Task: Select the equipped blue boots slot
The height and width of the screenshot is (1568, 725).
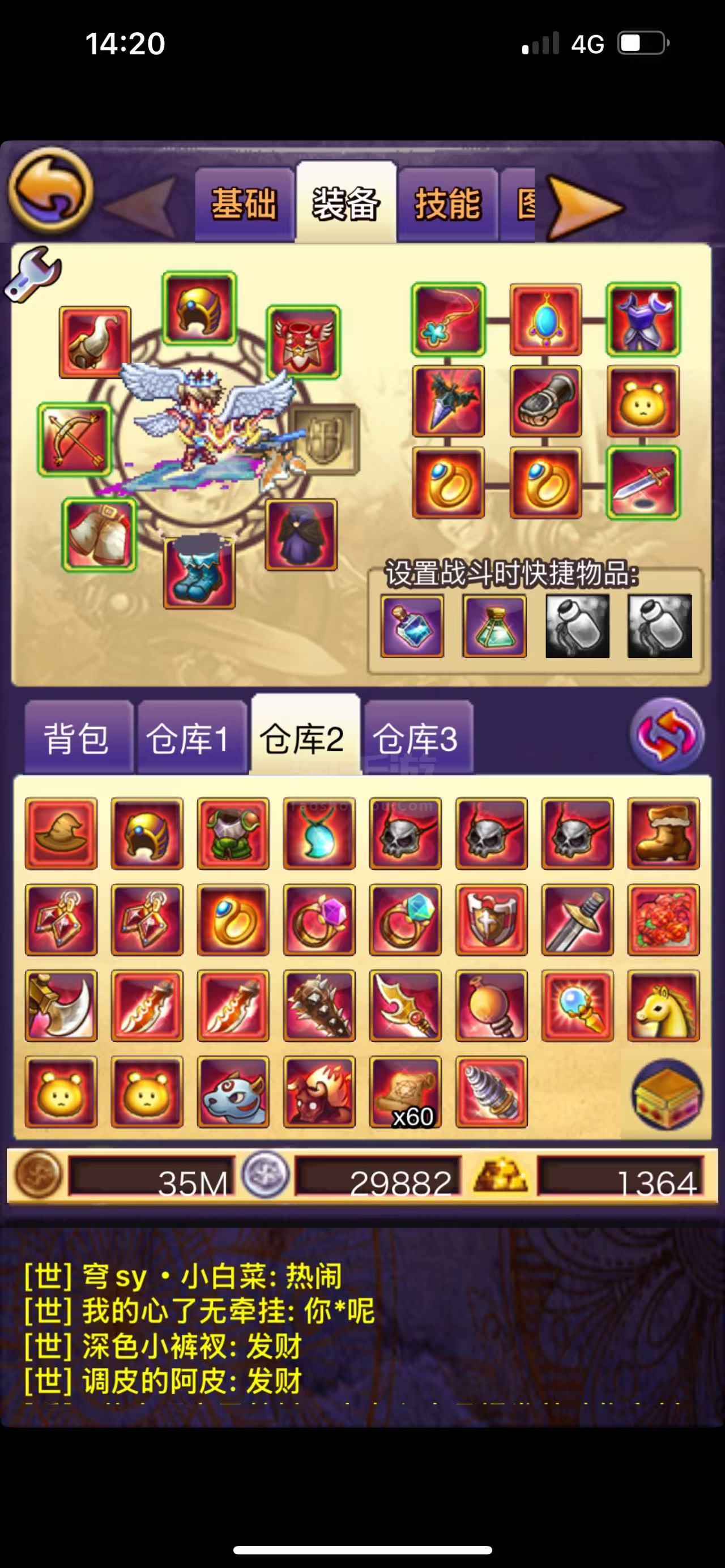Action: pos(199,572)
